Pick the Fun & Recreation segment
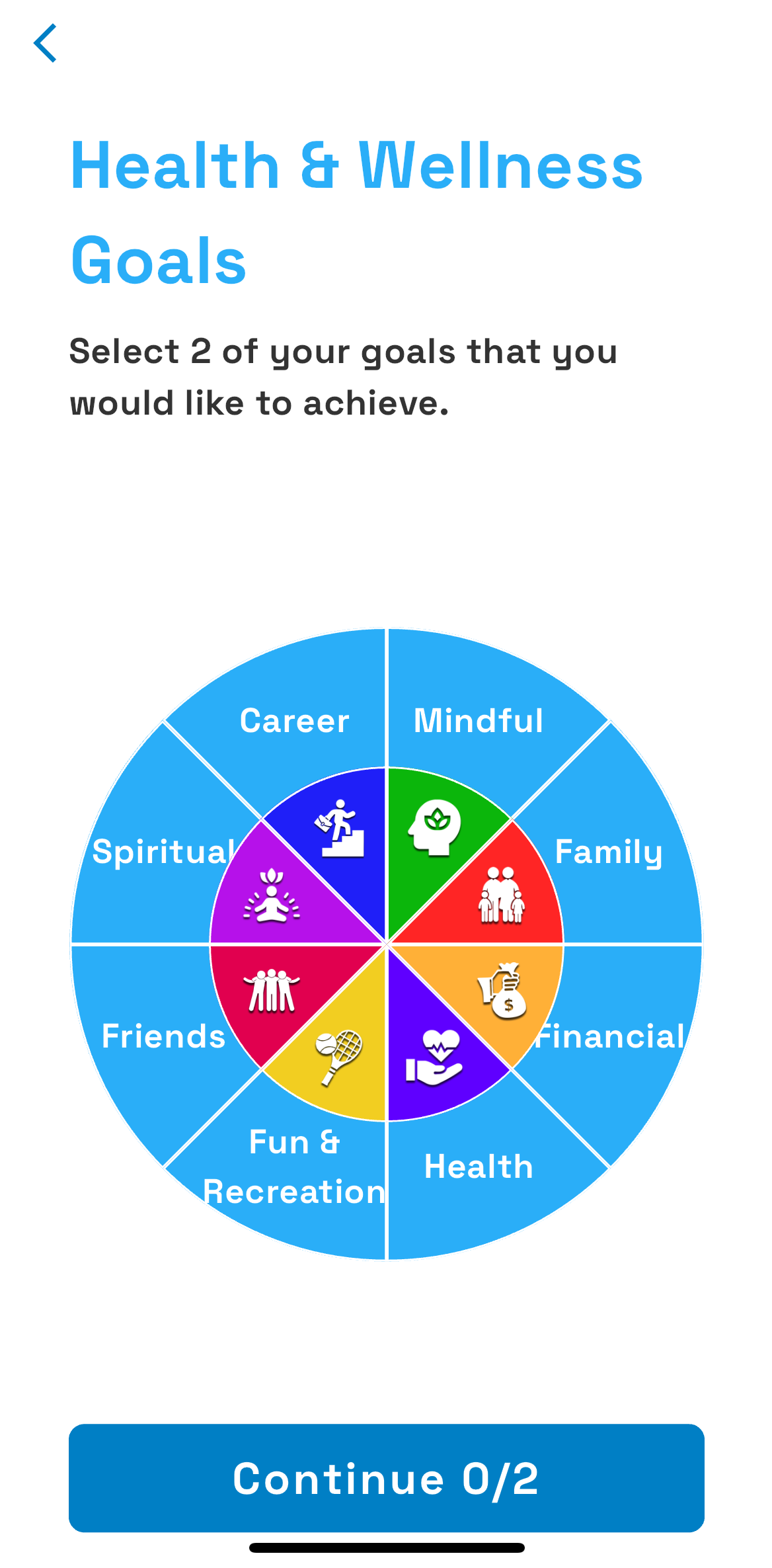Viewport: 772px width, 1568px height. point(295,1167)
